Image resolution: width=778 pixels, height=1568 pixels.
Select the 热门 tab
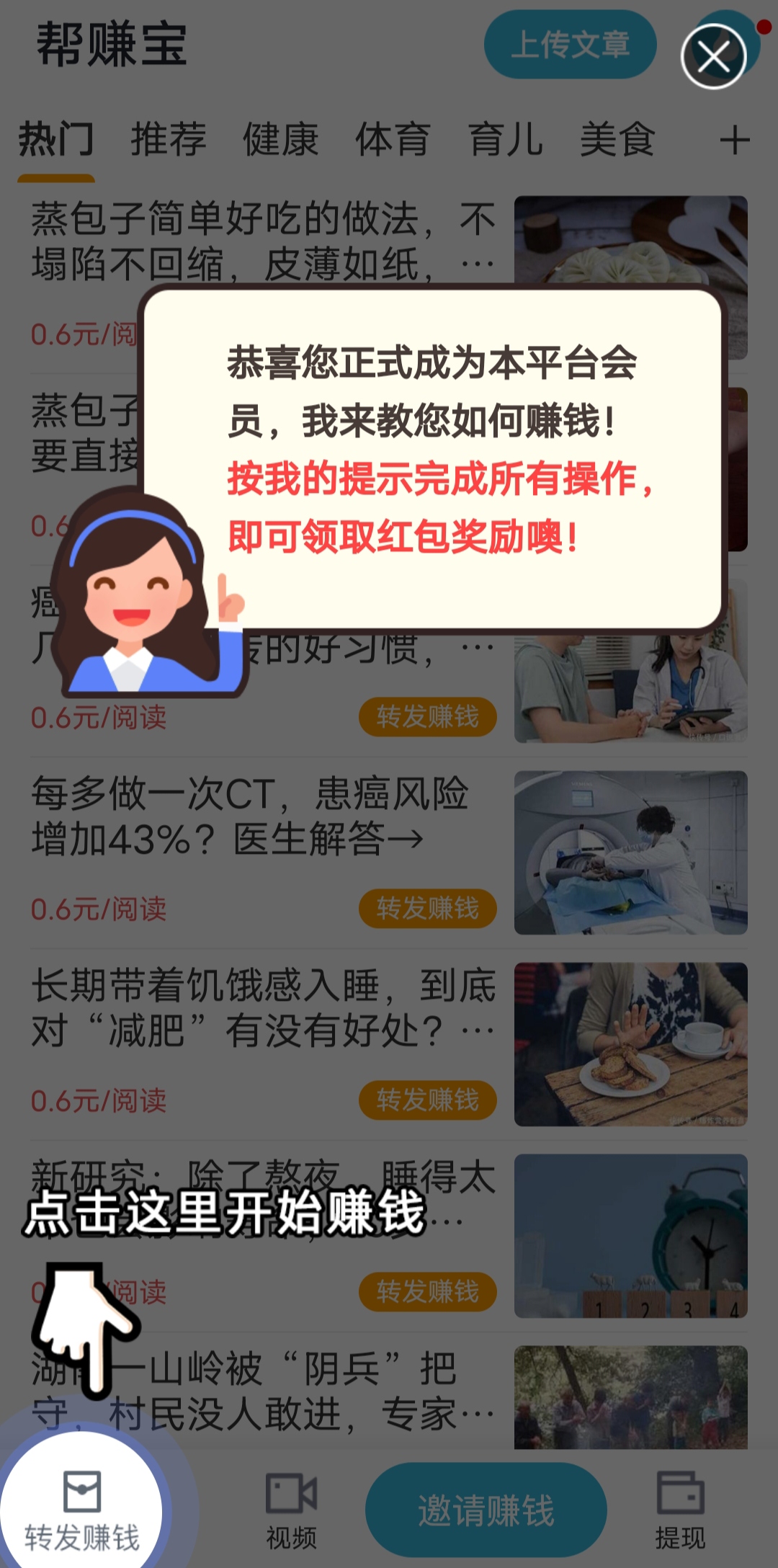[56, 139]
